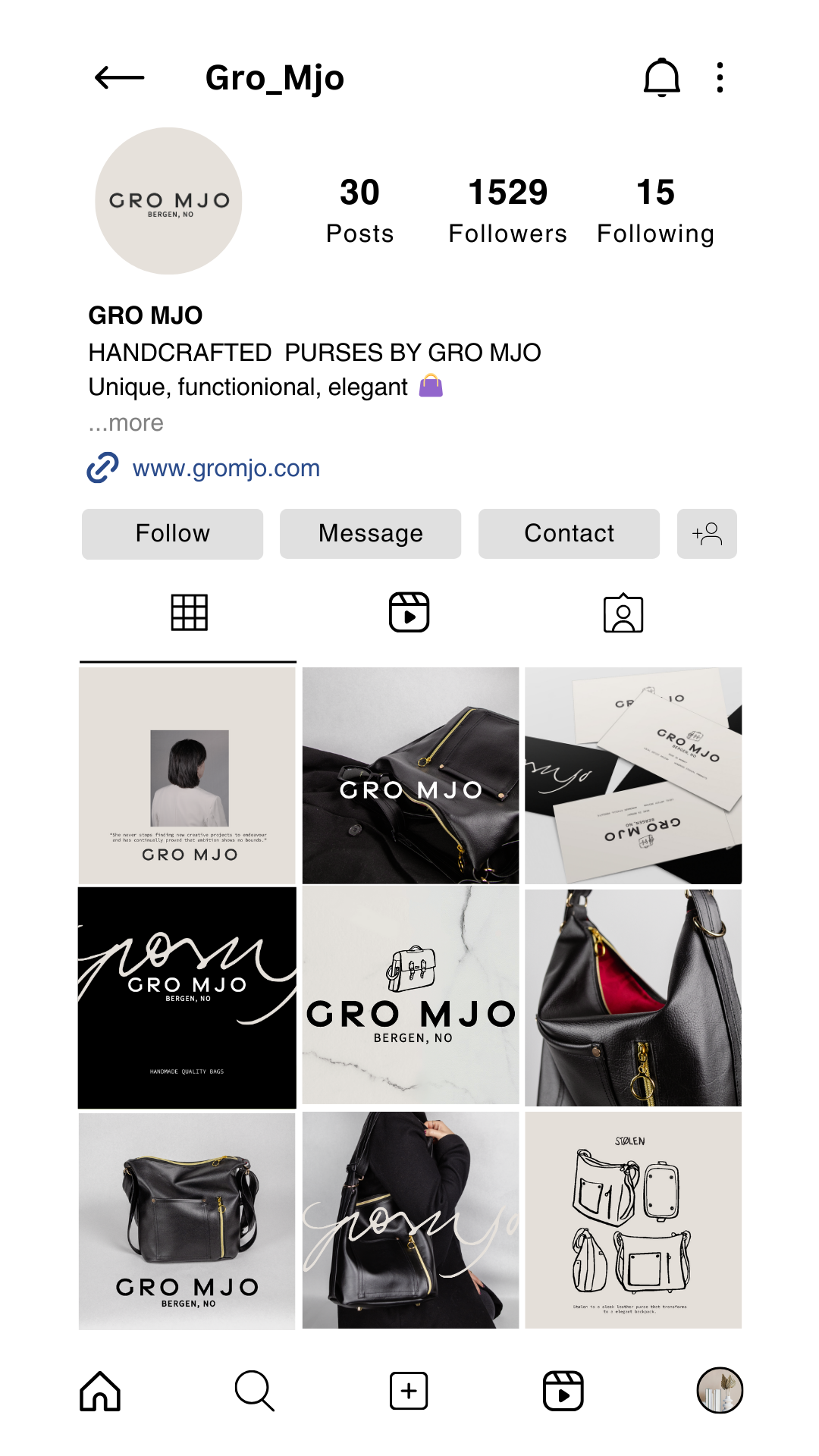
Task: Switch to the tagged photos tab
Action: [x=623, y=613]
